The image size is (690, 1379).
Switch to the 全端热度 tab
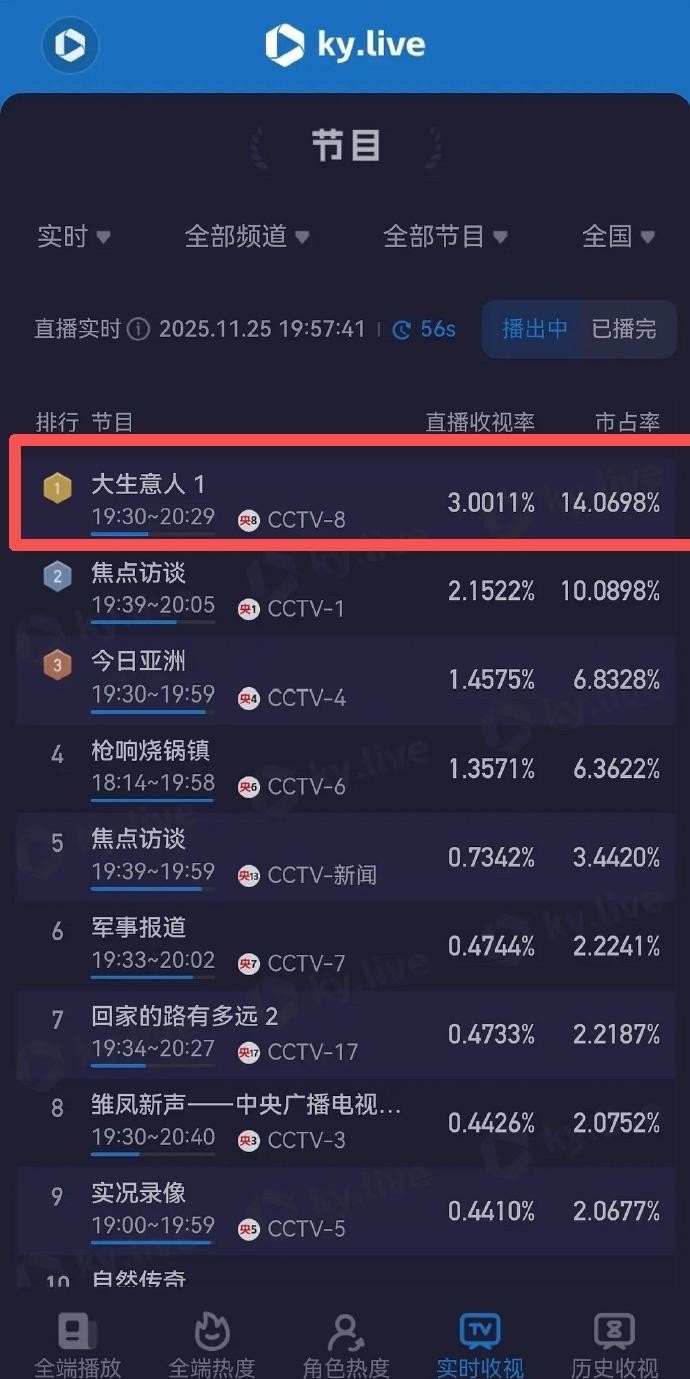tap(211, 1345)
